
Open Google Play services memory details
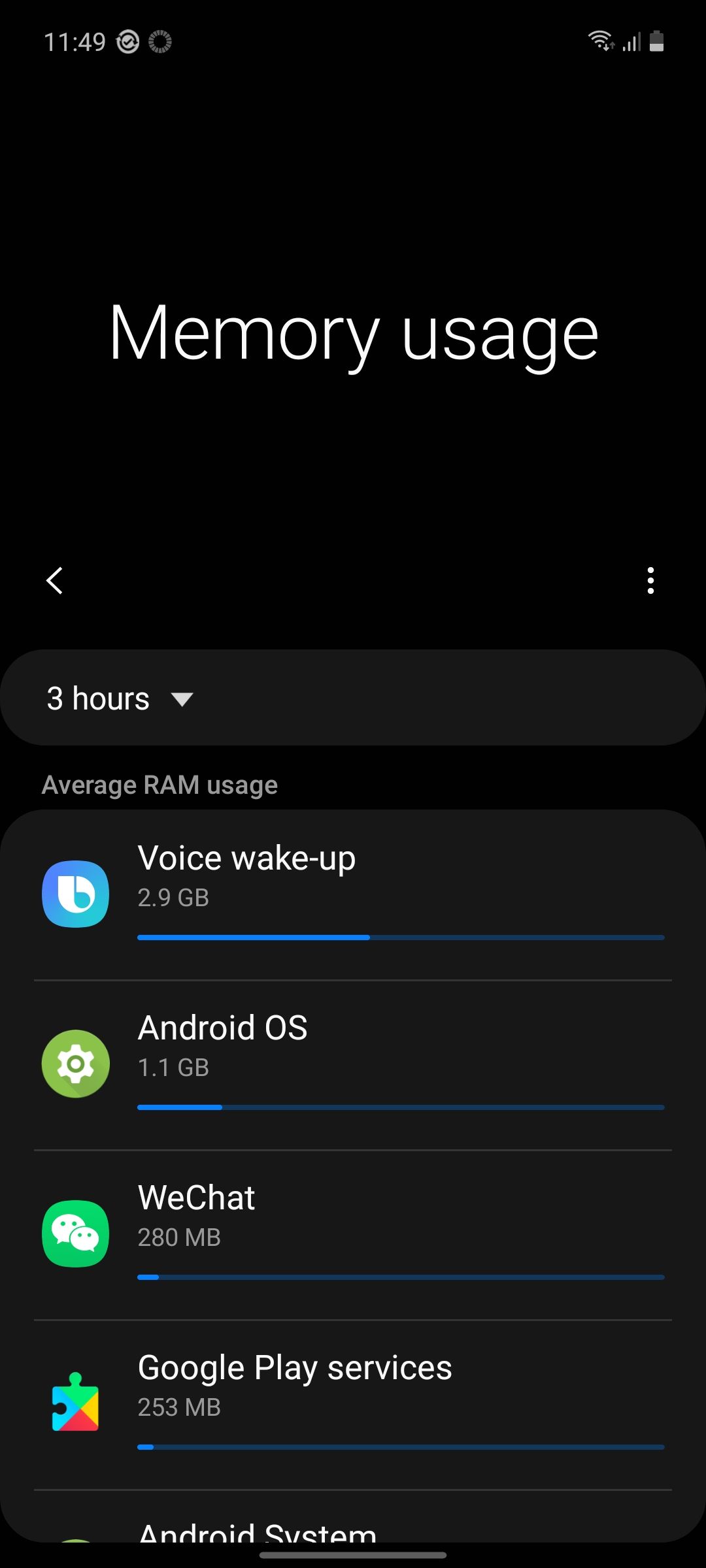pos(353,1404)
